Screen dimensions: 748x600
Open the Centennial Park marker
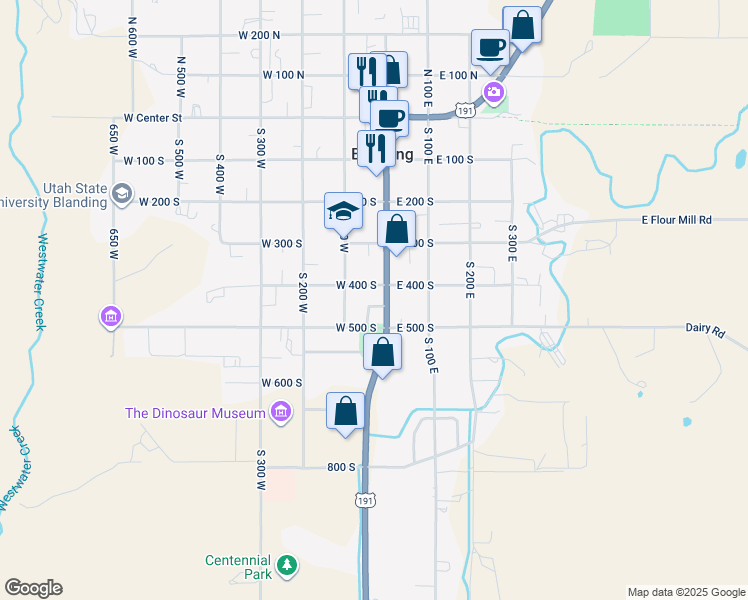point(287,567)
